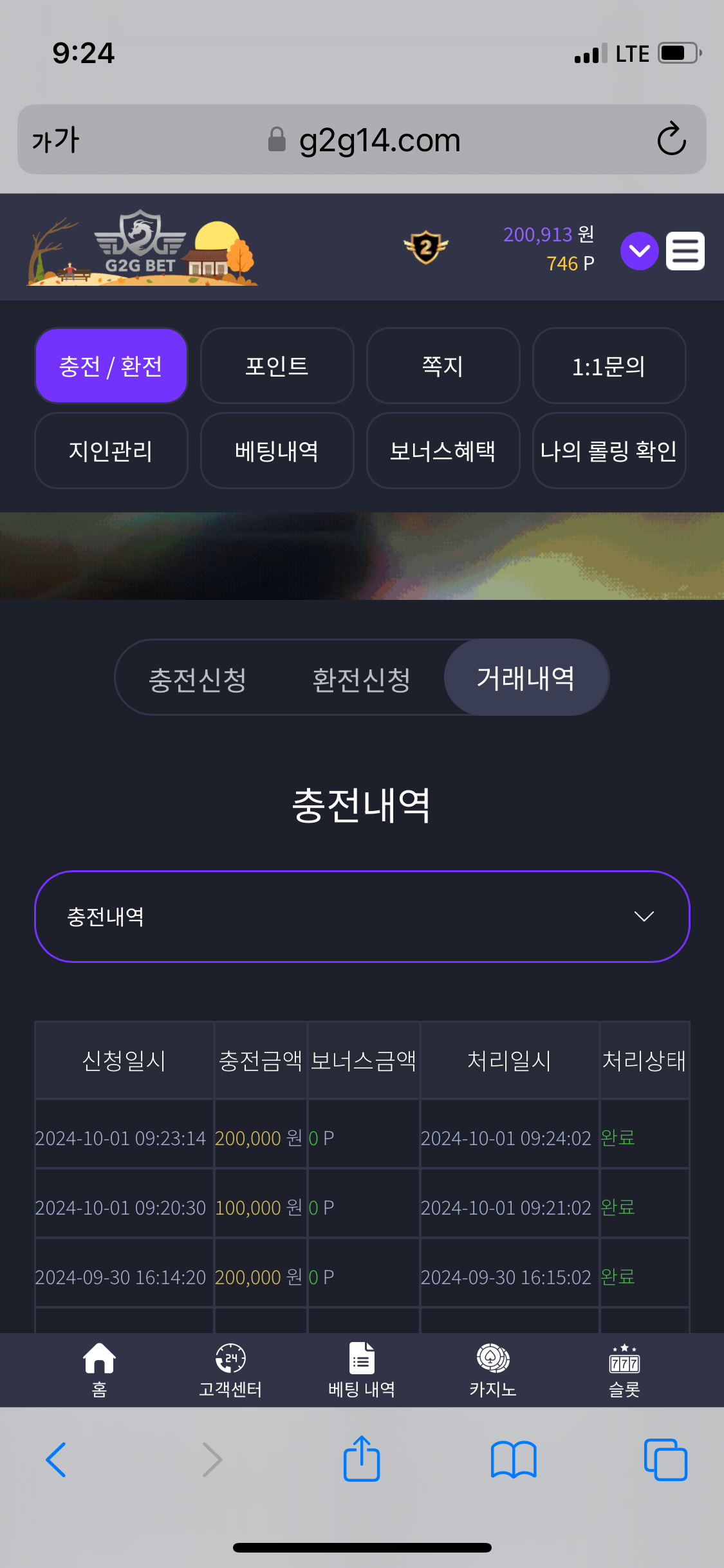724x1568 pixels.
Task: View 베팅내역 in the menu grid
Action: (277, 451)
